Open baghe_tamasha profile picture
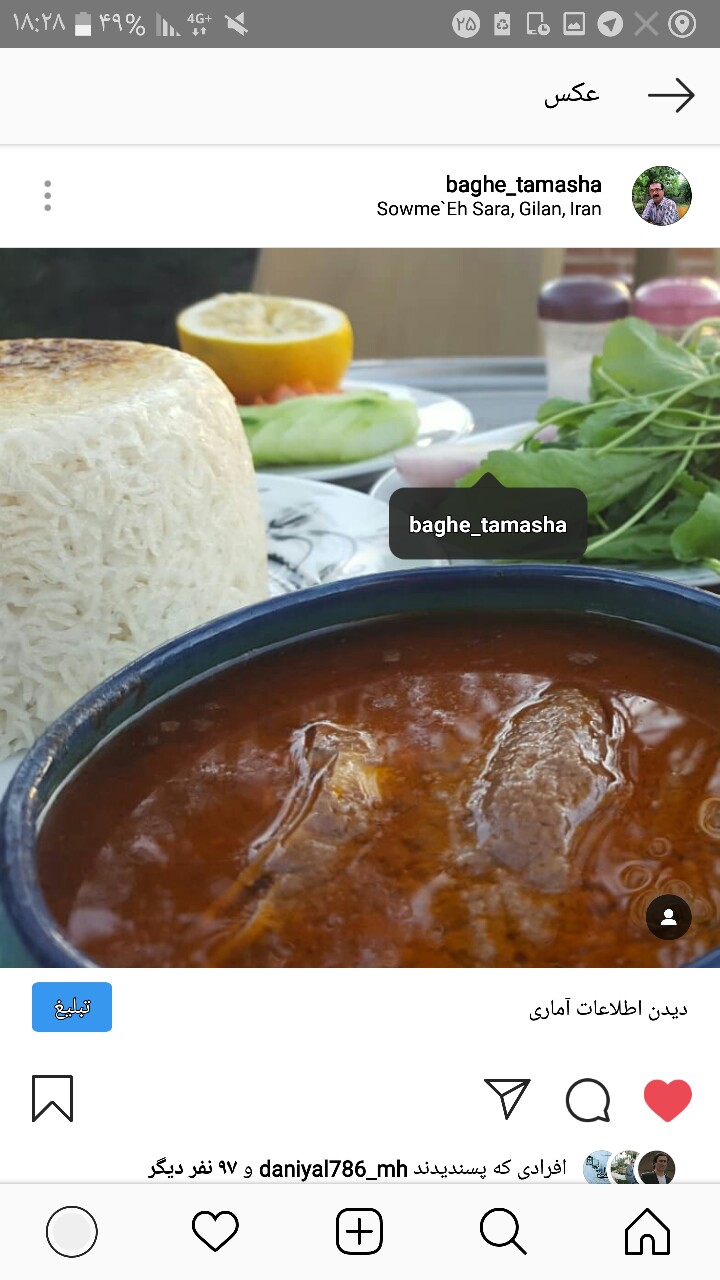720x1280 pixels. tap(662, 196)
